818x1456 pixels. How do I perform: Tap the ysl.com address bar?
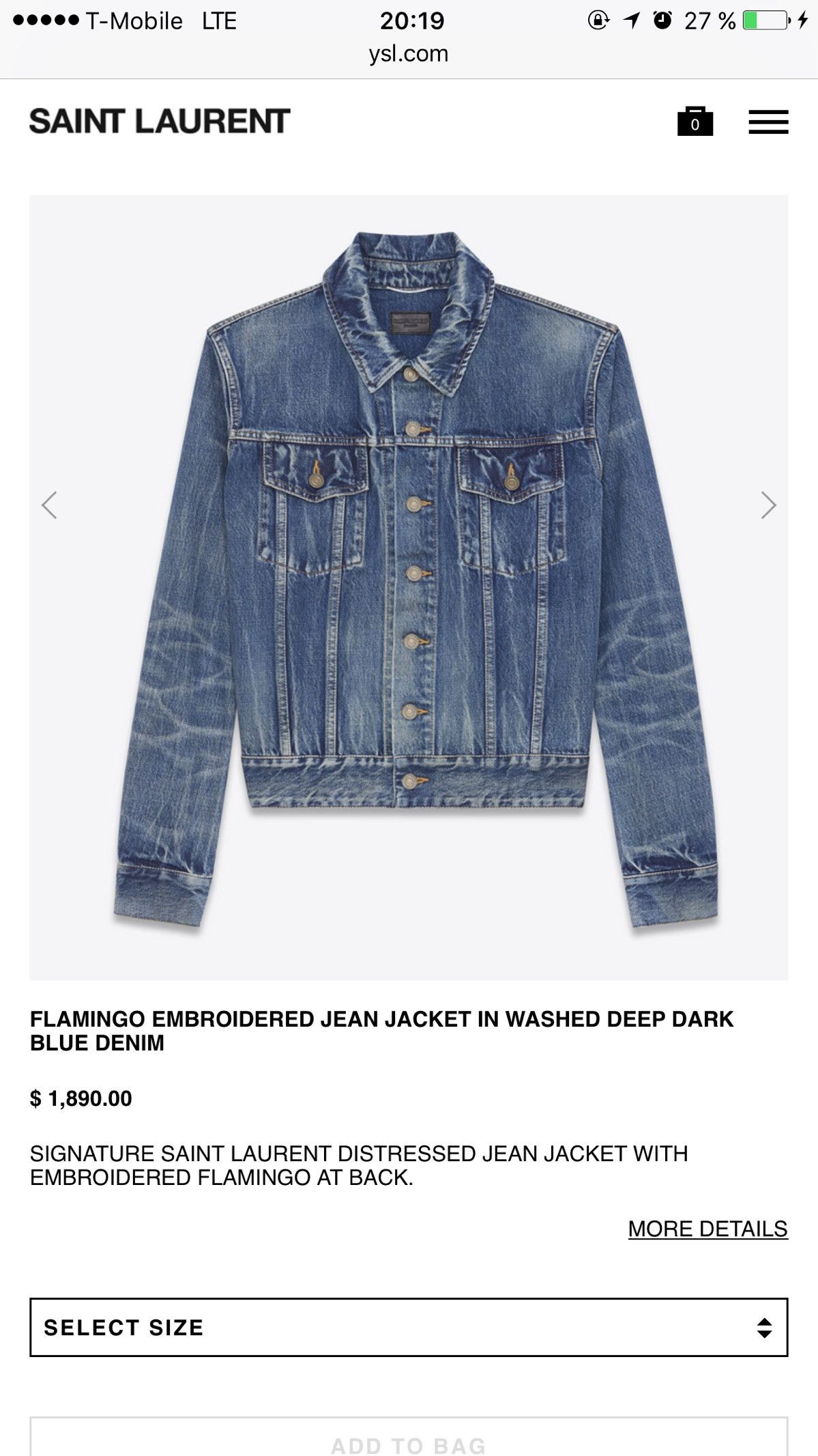[409, 54]
